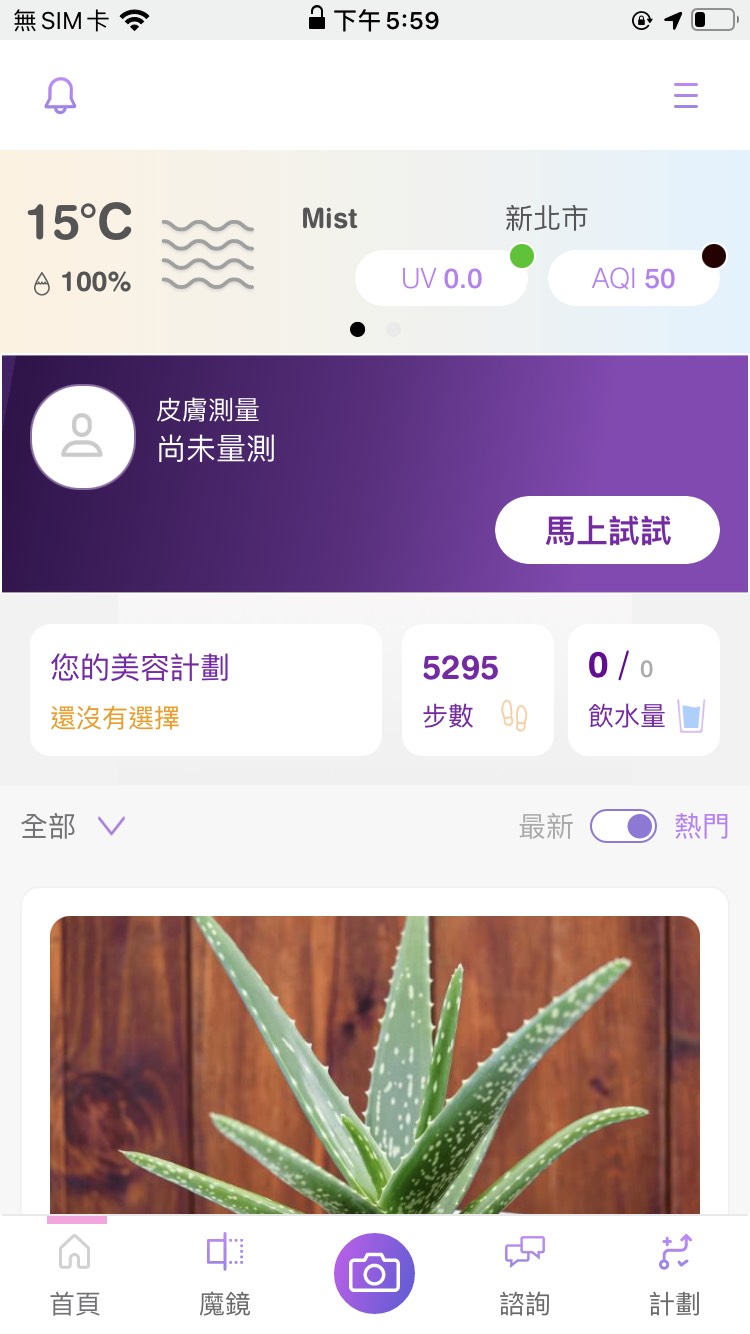Viewport: 750px width, 1334px height.
Task: Switch to the 計劃 tab
Action: (x=675, y=1275)
